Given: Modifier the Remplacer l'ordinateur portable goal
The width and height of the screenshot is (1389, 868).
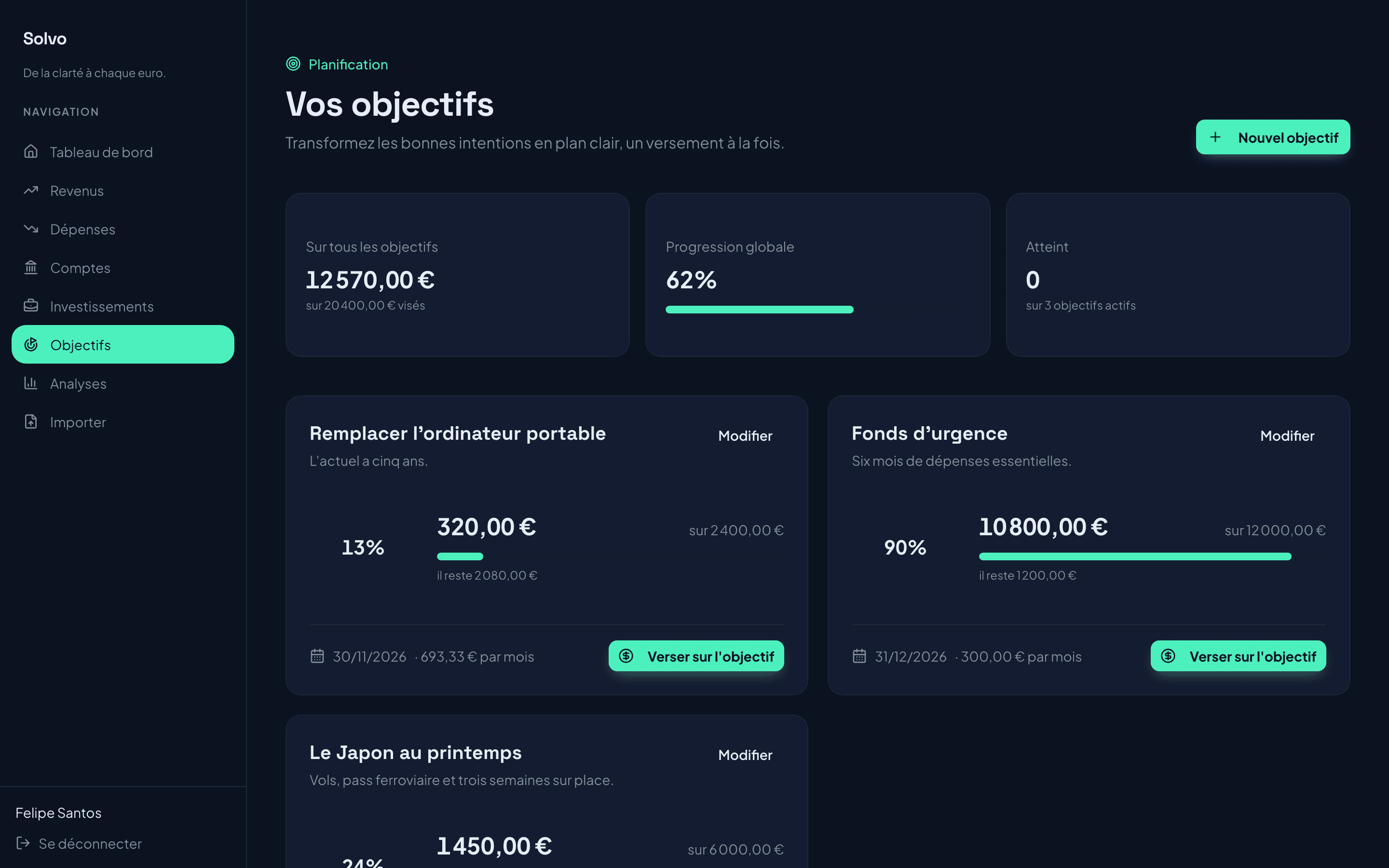Looking at the screenshot, I should pyautogui.click(x=745, y=436).
